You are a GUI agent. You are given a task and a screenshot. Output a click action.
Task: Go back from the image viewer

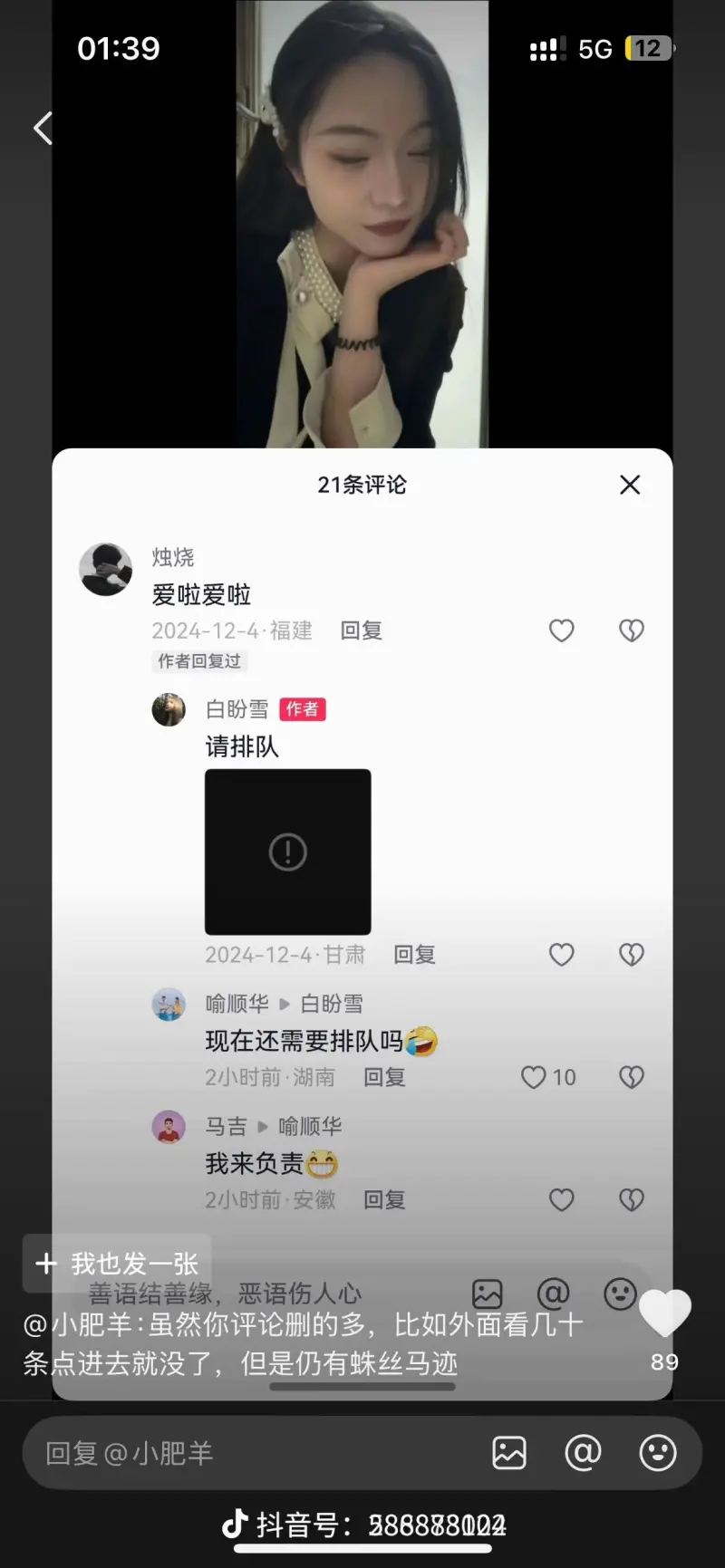pos(43,129)
